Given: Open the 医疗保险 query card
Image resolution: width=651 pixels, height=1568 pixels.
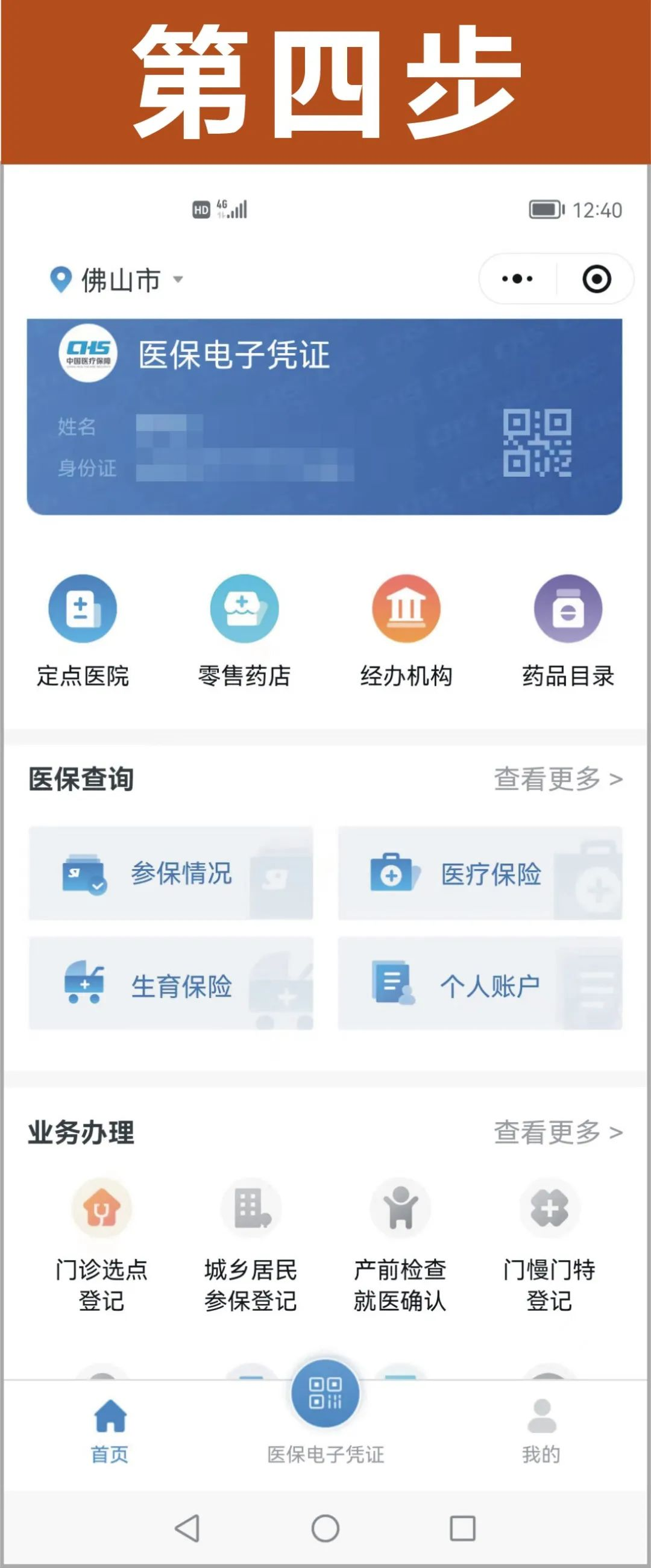Looking at the screenshot, I should click(480, 873).
